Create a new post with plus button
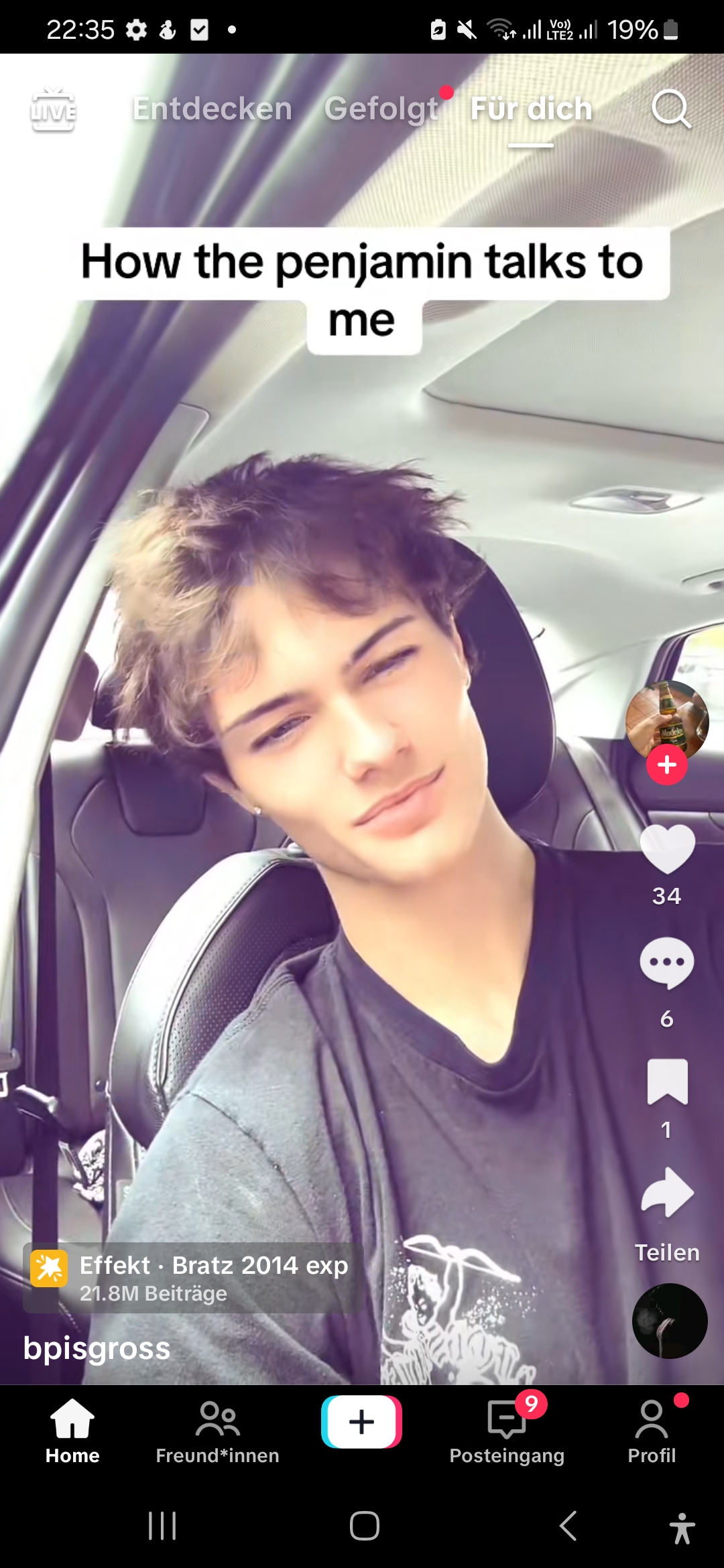724x1568 pixels. click(361, 1421)
